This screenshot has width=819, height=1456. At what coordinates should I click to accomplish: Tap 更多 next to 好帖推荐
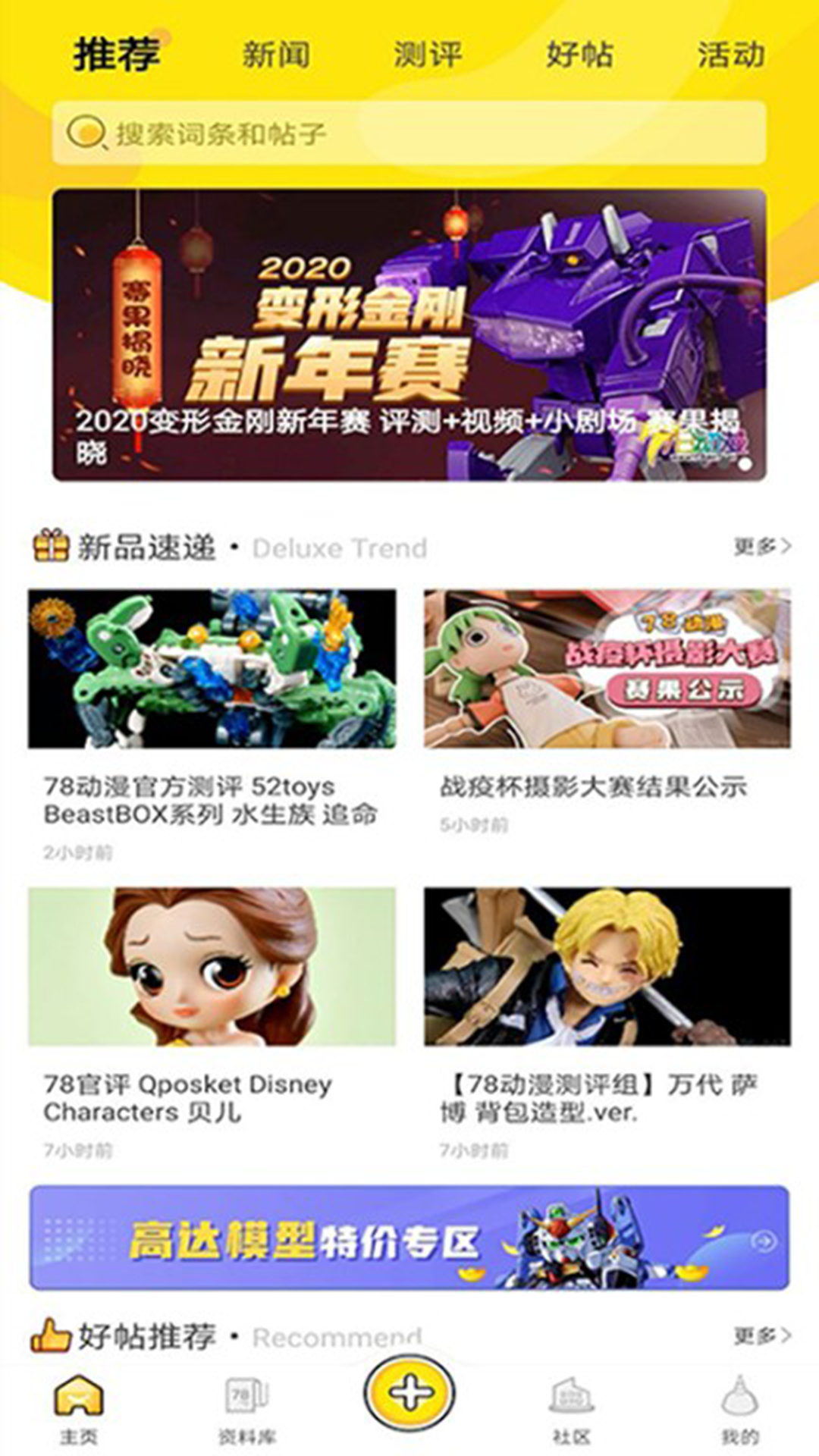coord(761,1335)
